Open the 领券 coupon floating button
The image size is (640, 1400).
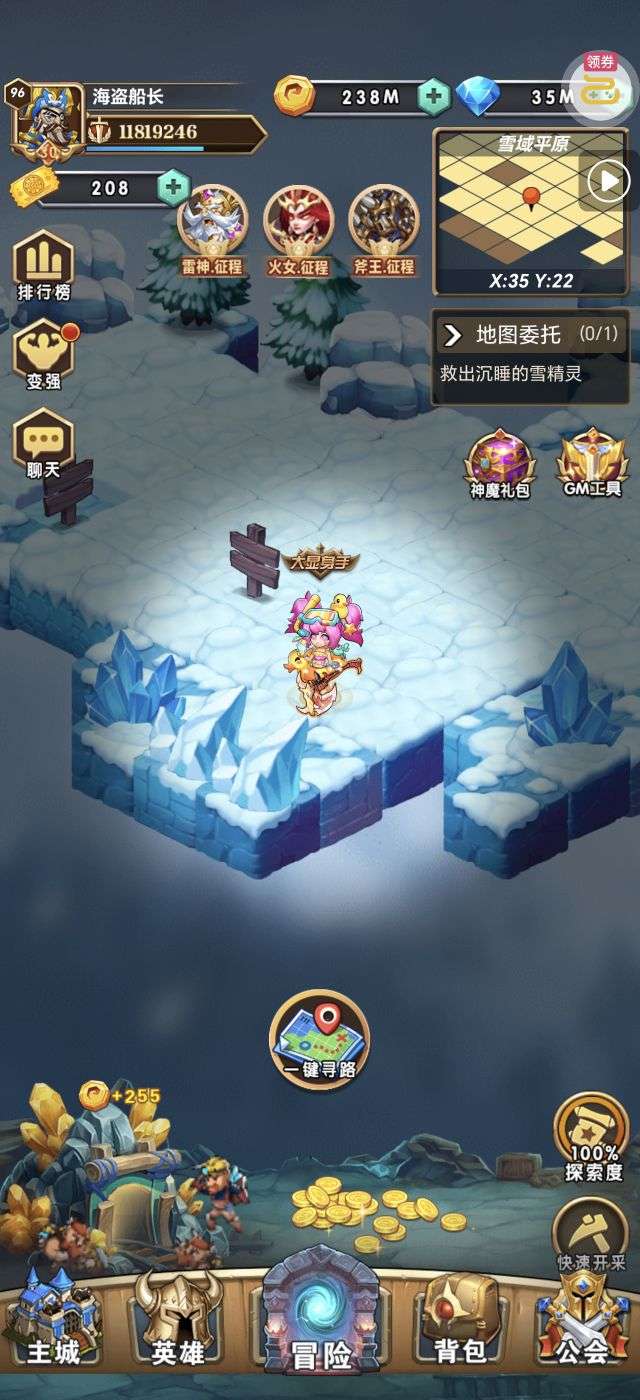(x=602, y=81)
